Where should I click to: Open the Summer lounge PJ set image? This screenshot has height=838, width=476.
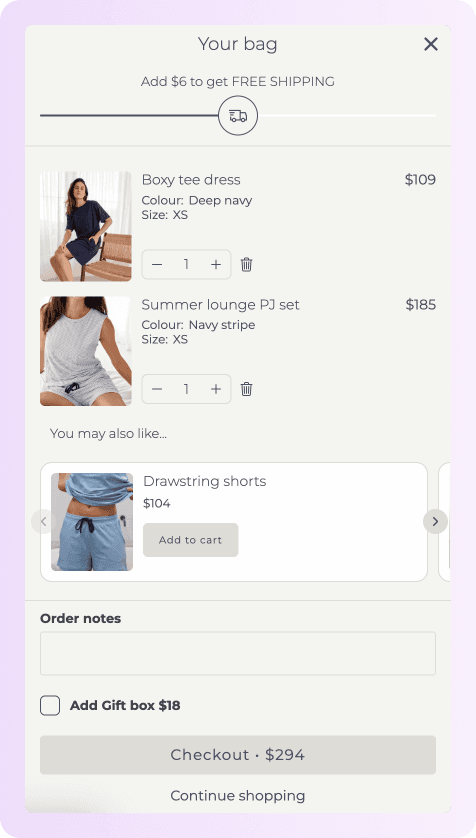tap(85, 351)
